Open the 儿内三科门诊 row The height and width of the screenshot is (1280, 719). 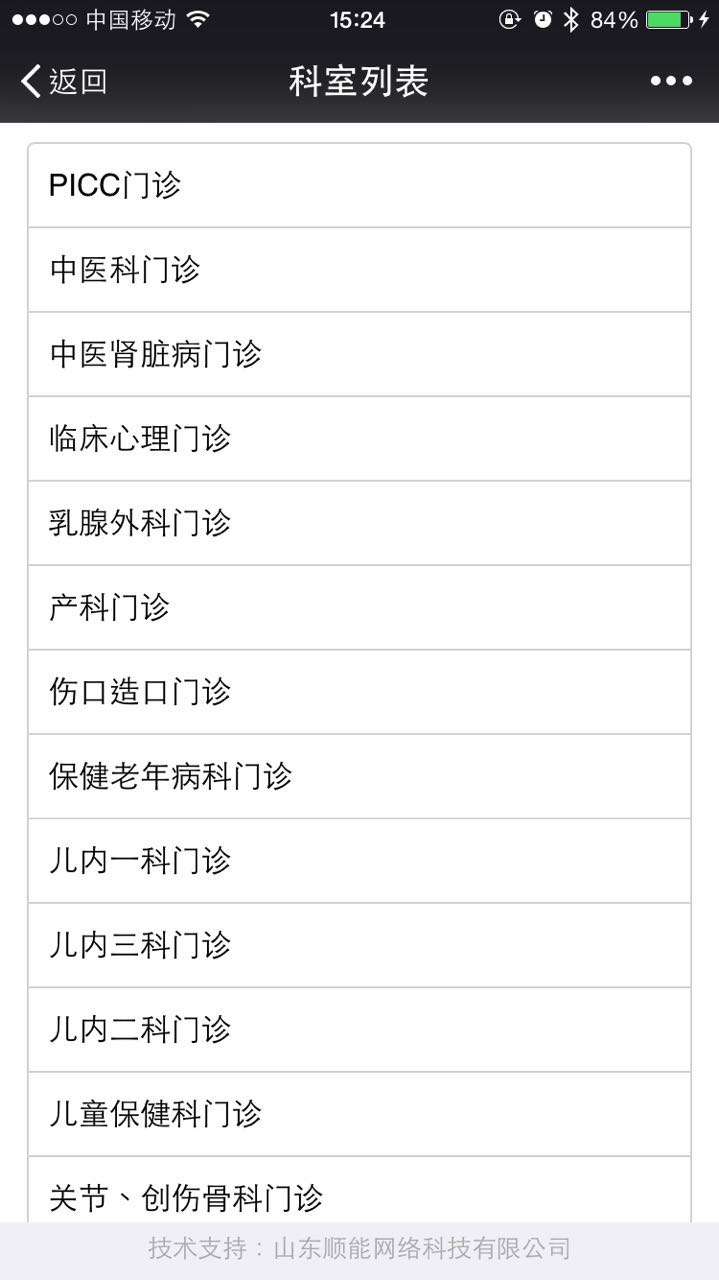pyautogui.click(x=359, y=945)
